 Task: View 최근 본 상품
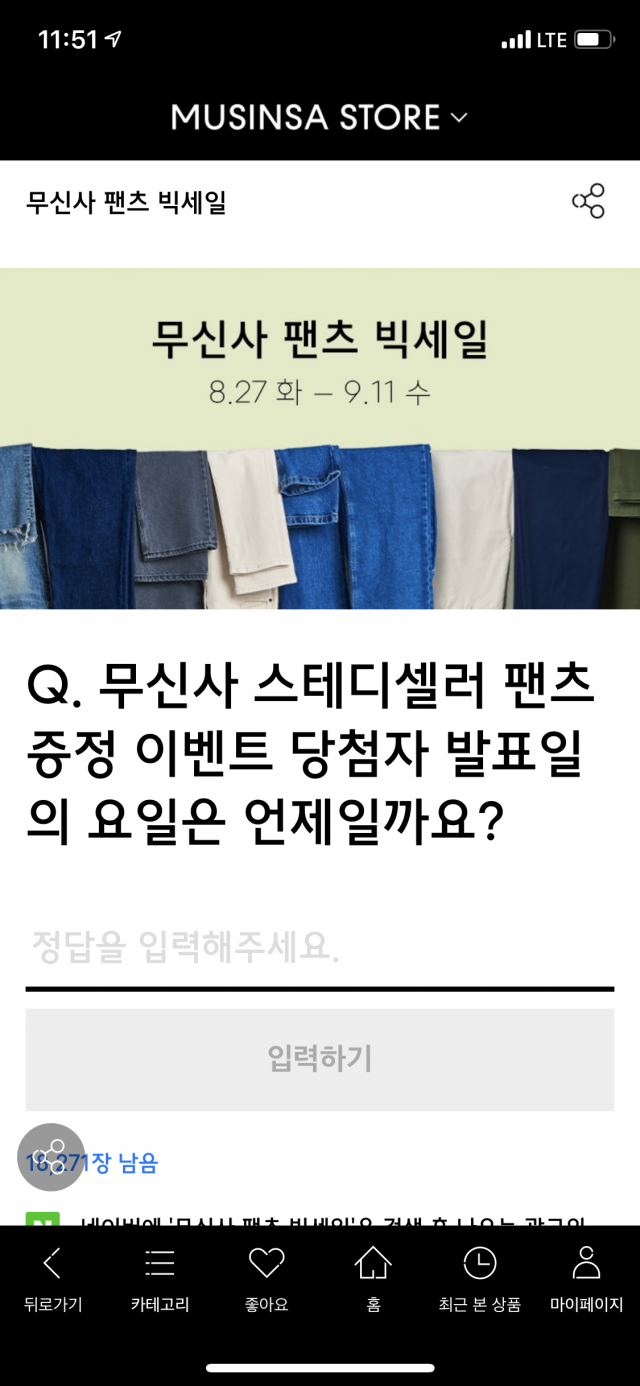click(x=480, y=1278)
